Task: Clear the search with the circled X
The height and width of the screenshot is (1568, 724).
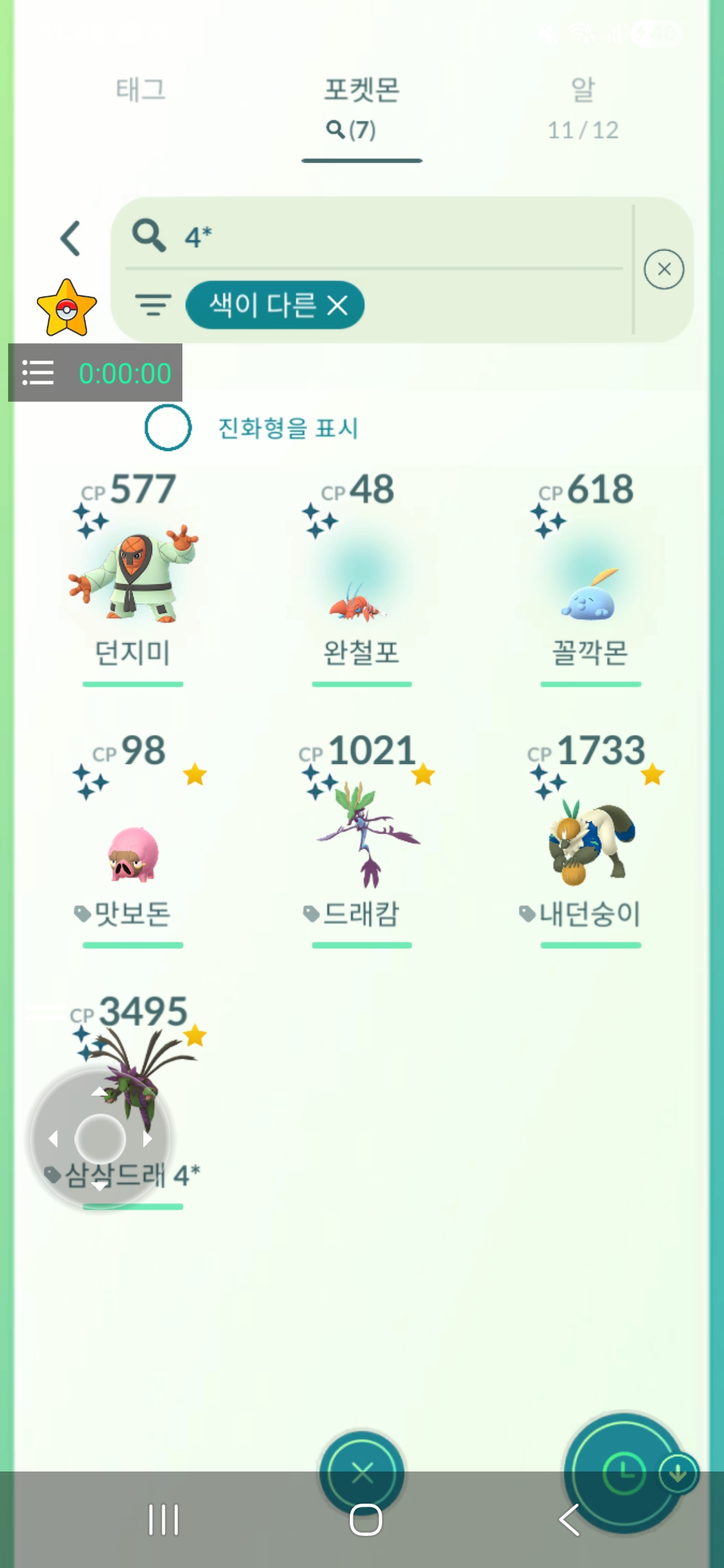Action: pyautogui.click(x=664, y=269)
